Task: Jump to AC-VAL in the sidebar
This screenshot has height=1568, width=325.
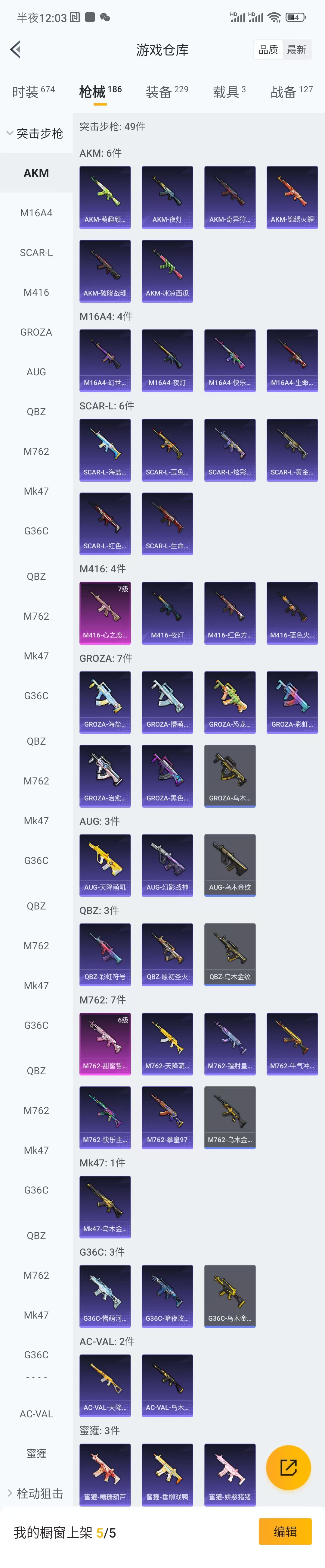Action: 36,1413
